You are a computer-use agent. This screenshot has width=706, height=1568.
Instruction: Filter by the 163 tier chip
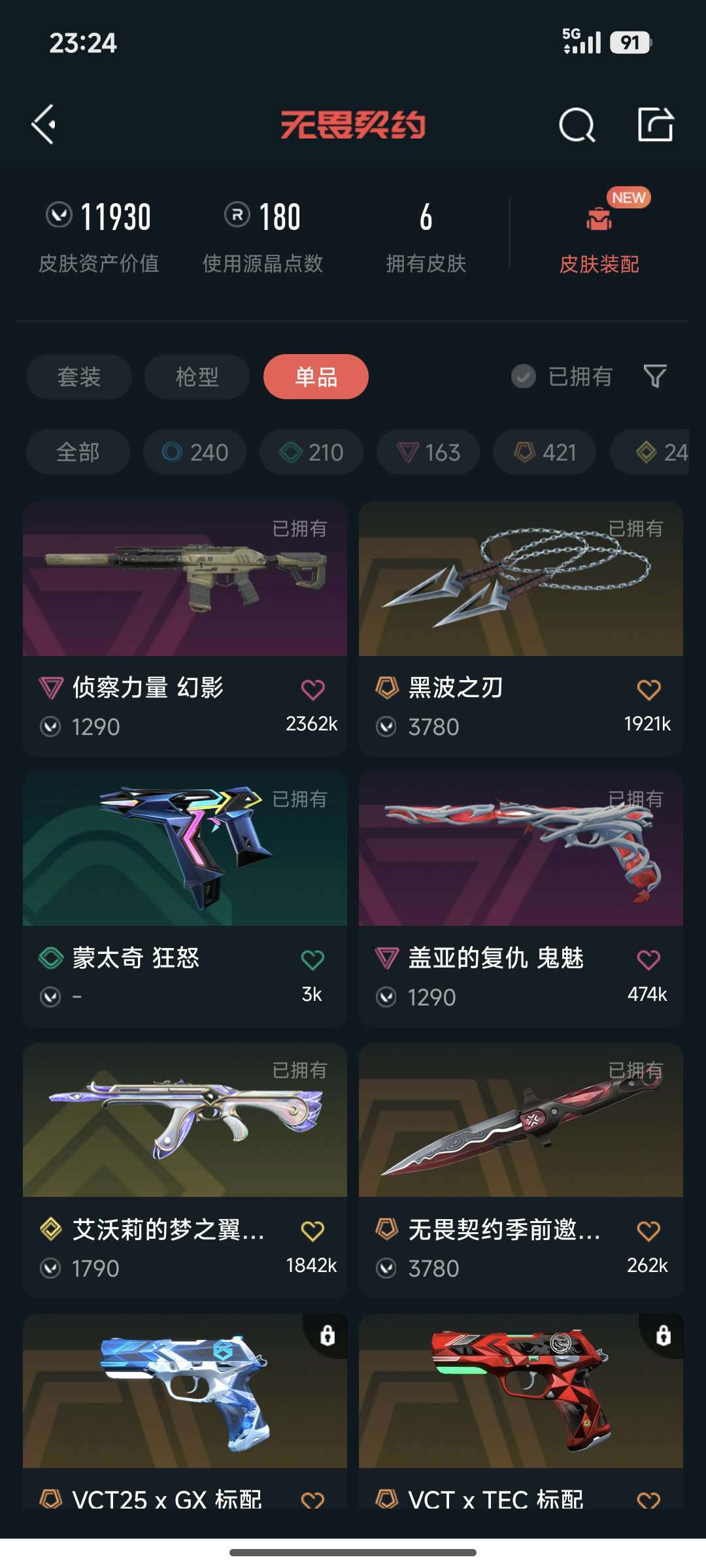point(428,452)
